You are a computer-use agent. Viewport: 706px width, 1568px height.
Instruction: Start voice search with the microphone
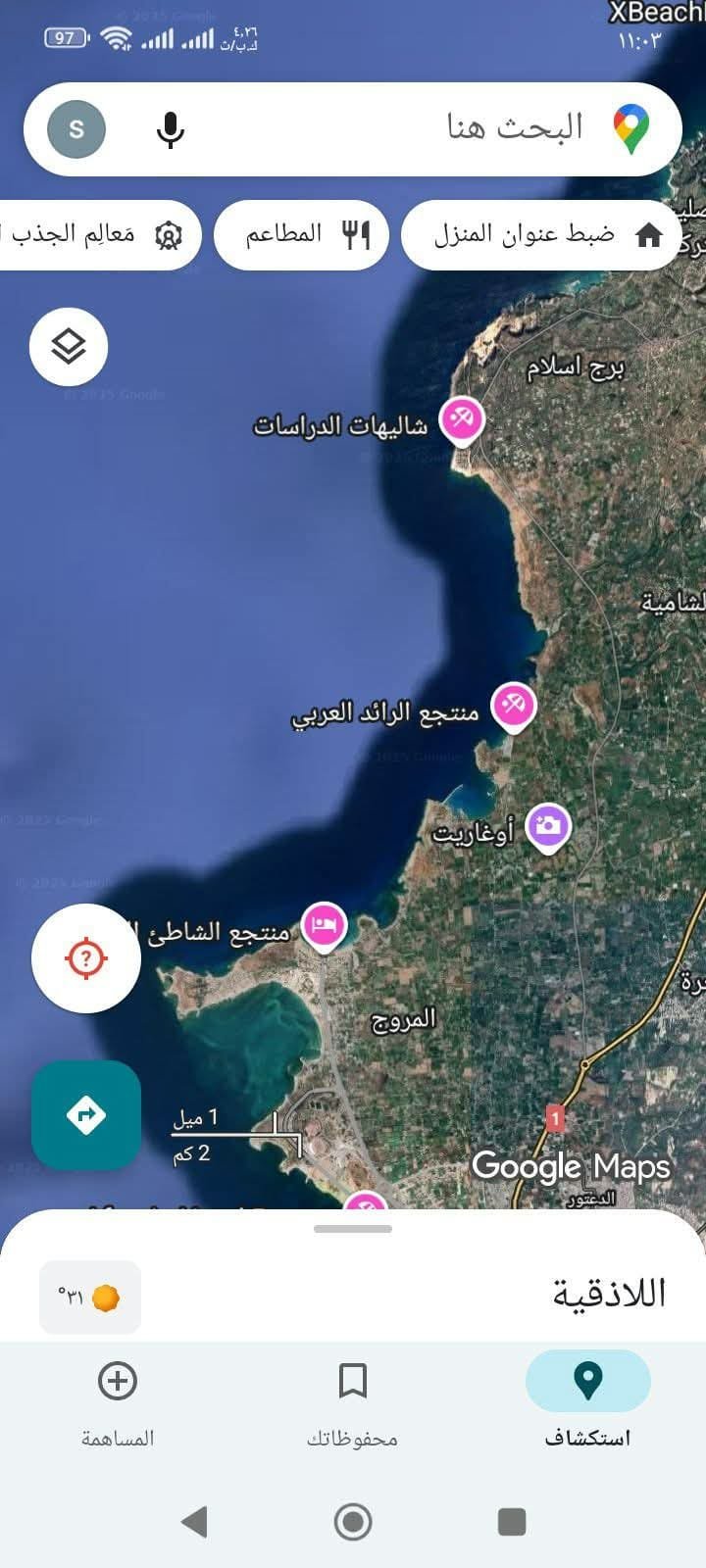click(171, 129)
